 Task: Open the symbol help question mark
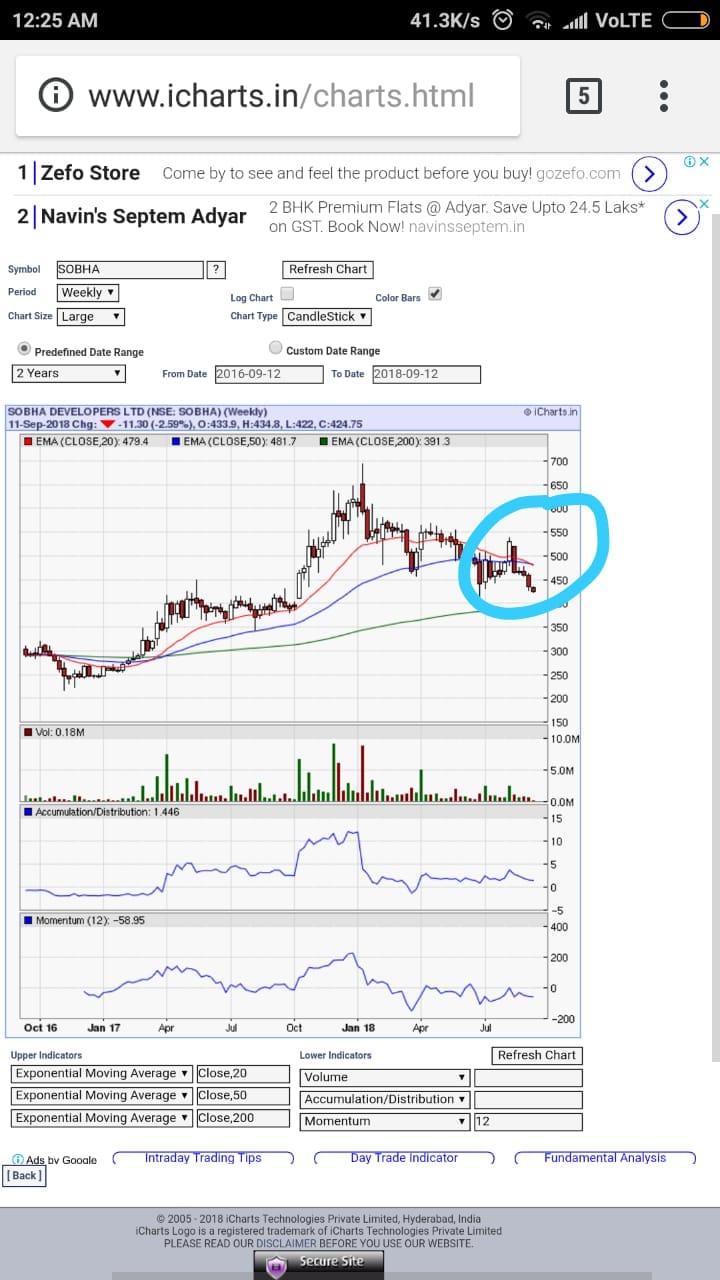216,269
